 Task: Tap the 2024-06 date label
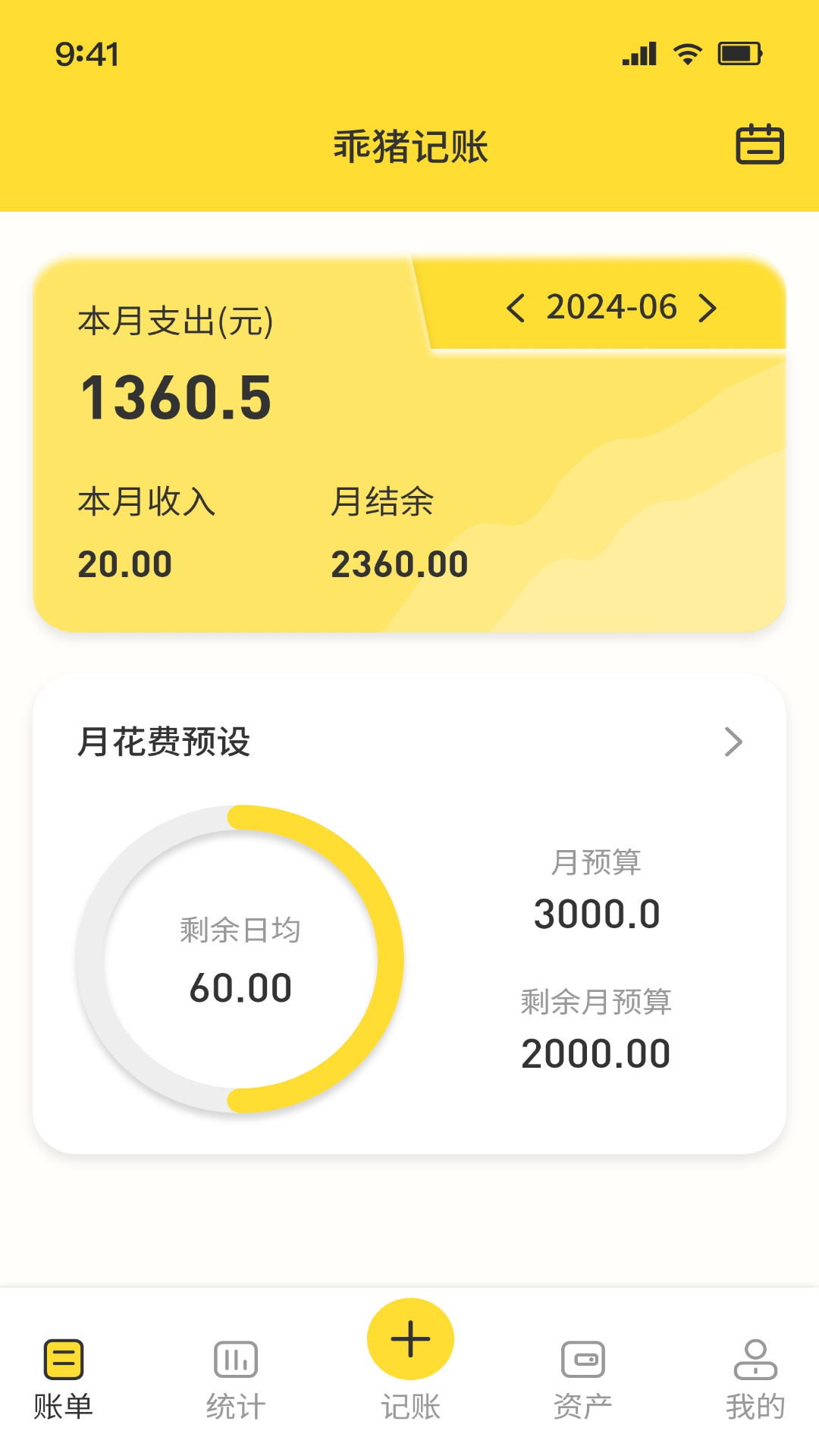613,308
